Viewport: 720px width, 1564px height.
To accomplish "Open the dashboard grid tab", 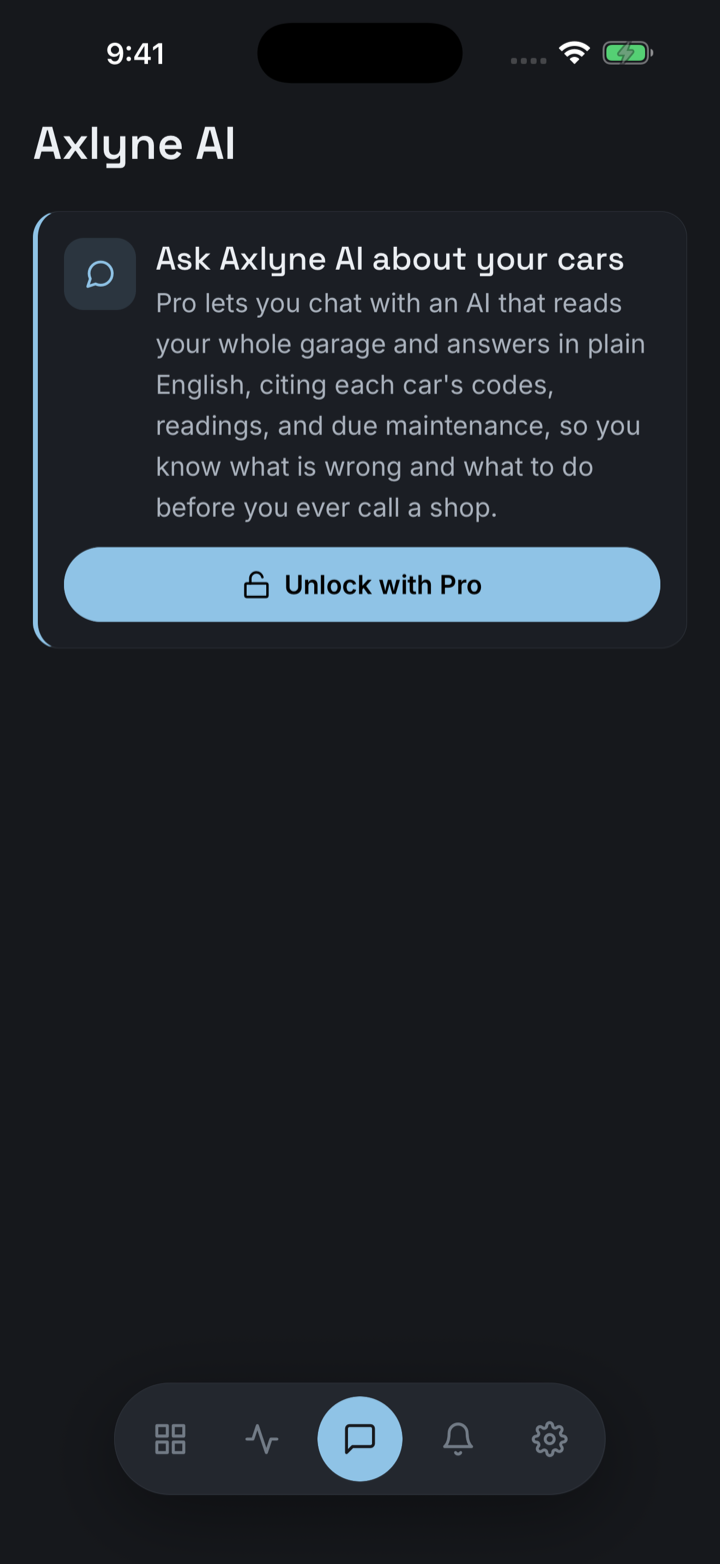I will point(170,1439).
